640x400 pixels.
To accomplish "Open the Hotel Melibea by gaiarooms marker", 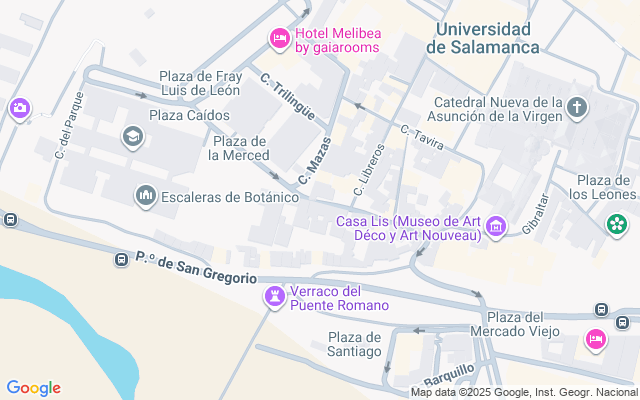I will point(280,39).
